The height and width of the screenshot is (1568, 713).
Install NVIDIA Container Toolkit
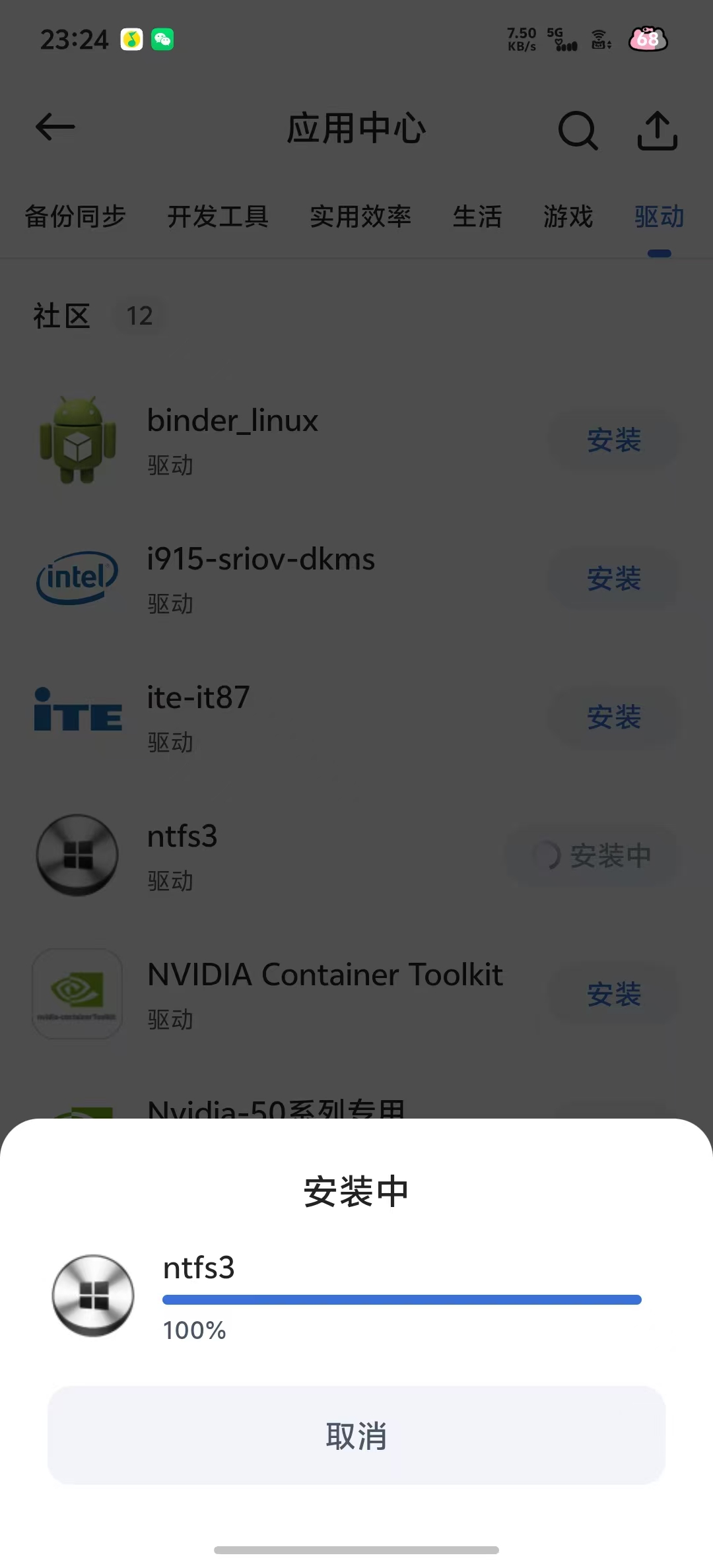[x=614, y=994]
